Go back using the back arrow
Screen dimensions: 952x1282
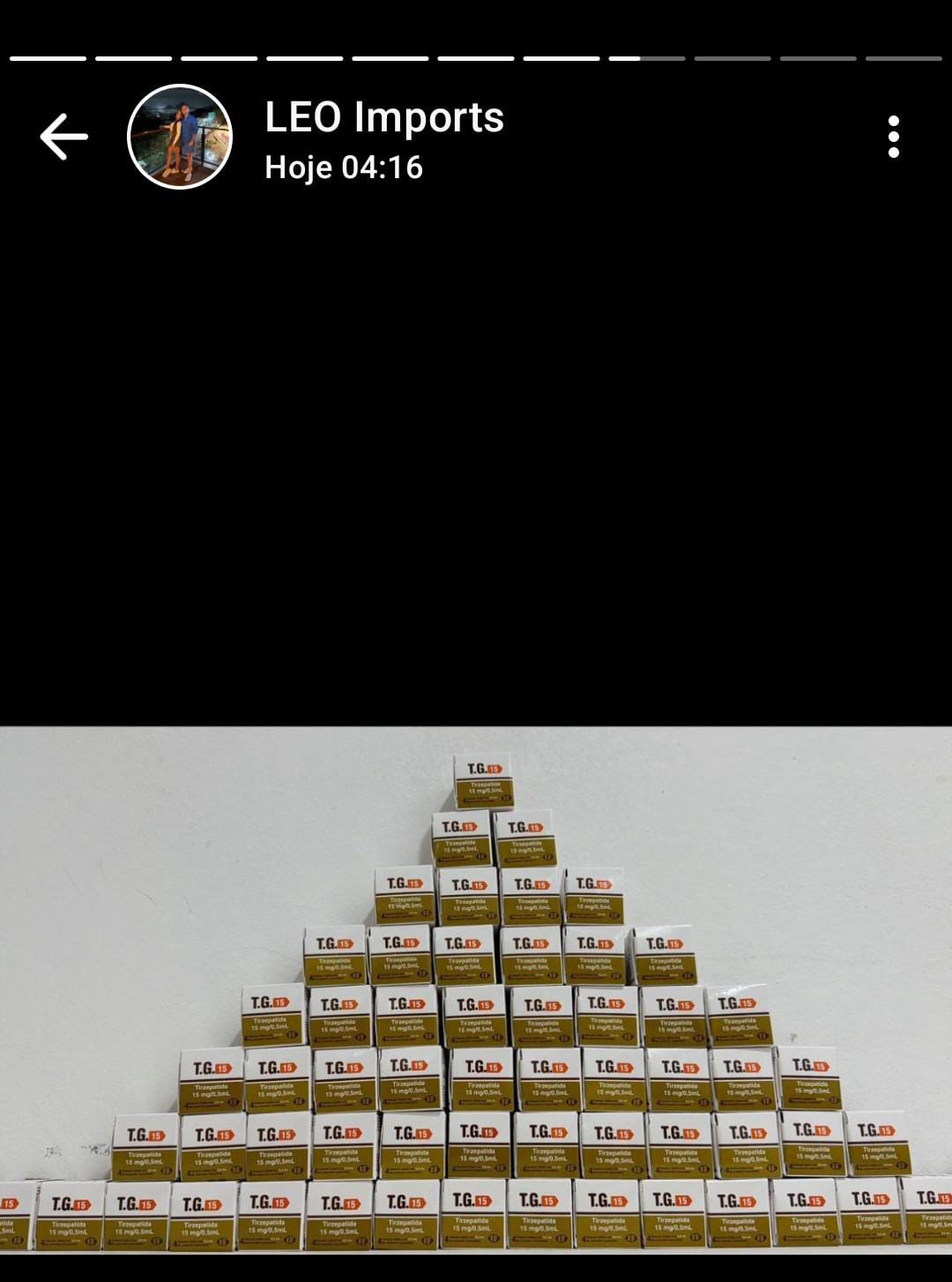coord(63,137)
